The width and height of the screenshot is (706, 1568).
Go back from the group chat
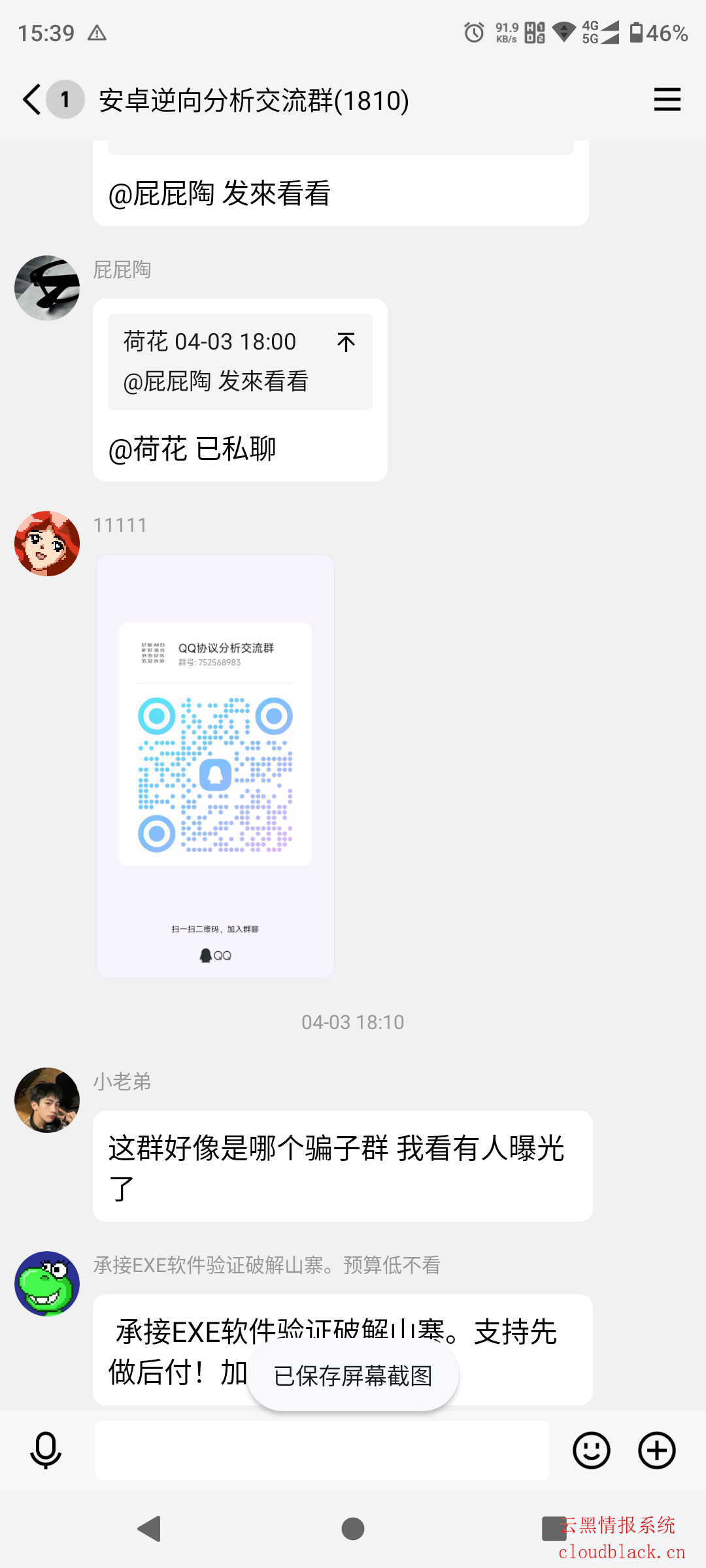(x=31, y=100)
